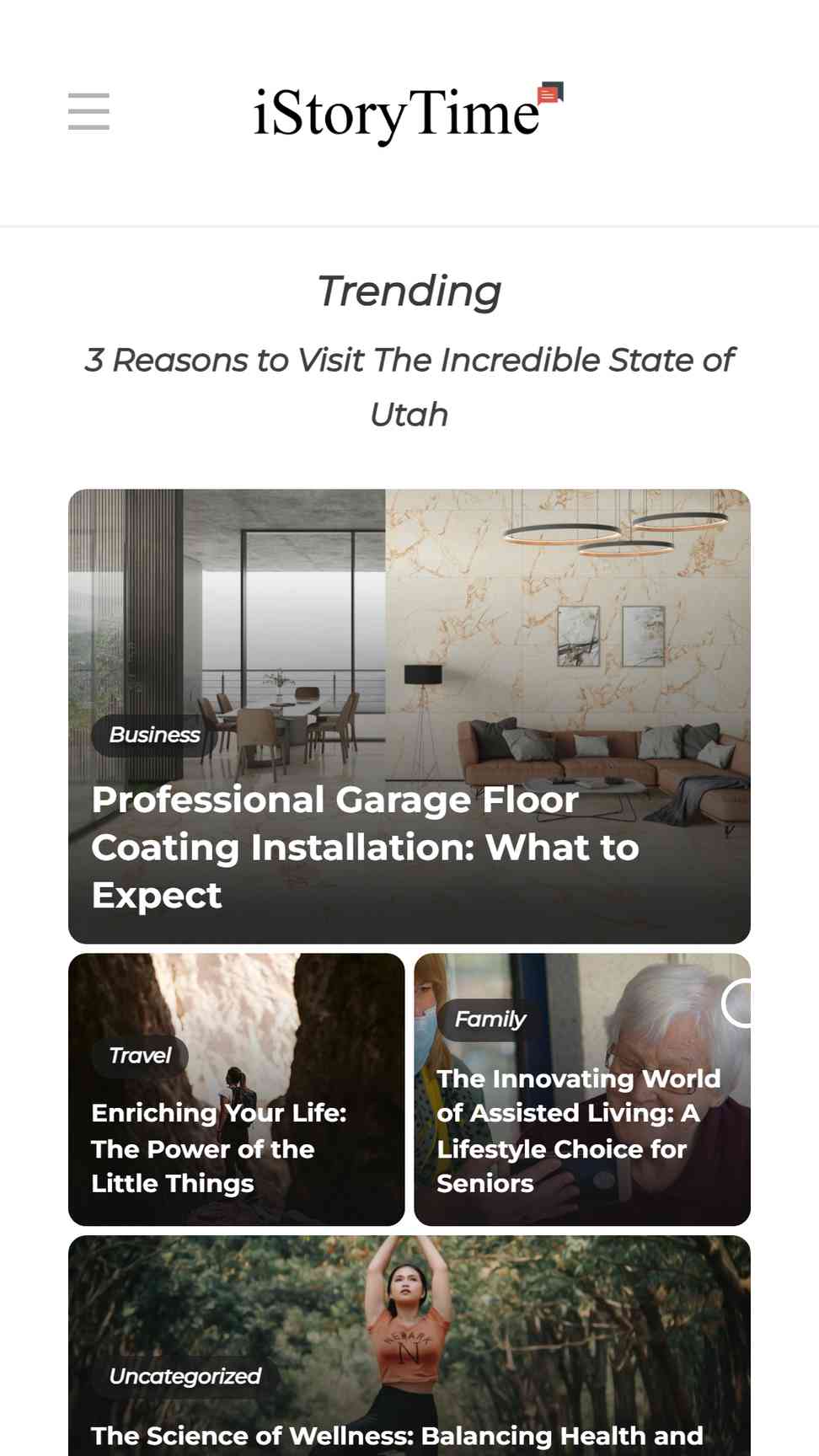Open the Uncategorized category tag
Image resolution: width=819 pixels, height=1456 pixels.
[x=185, y=1376]
